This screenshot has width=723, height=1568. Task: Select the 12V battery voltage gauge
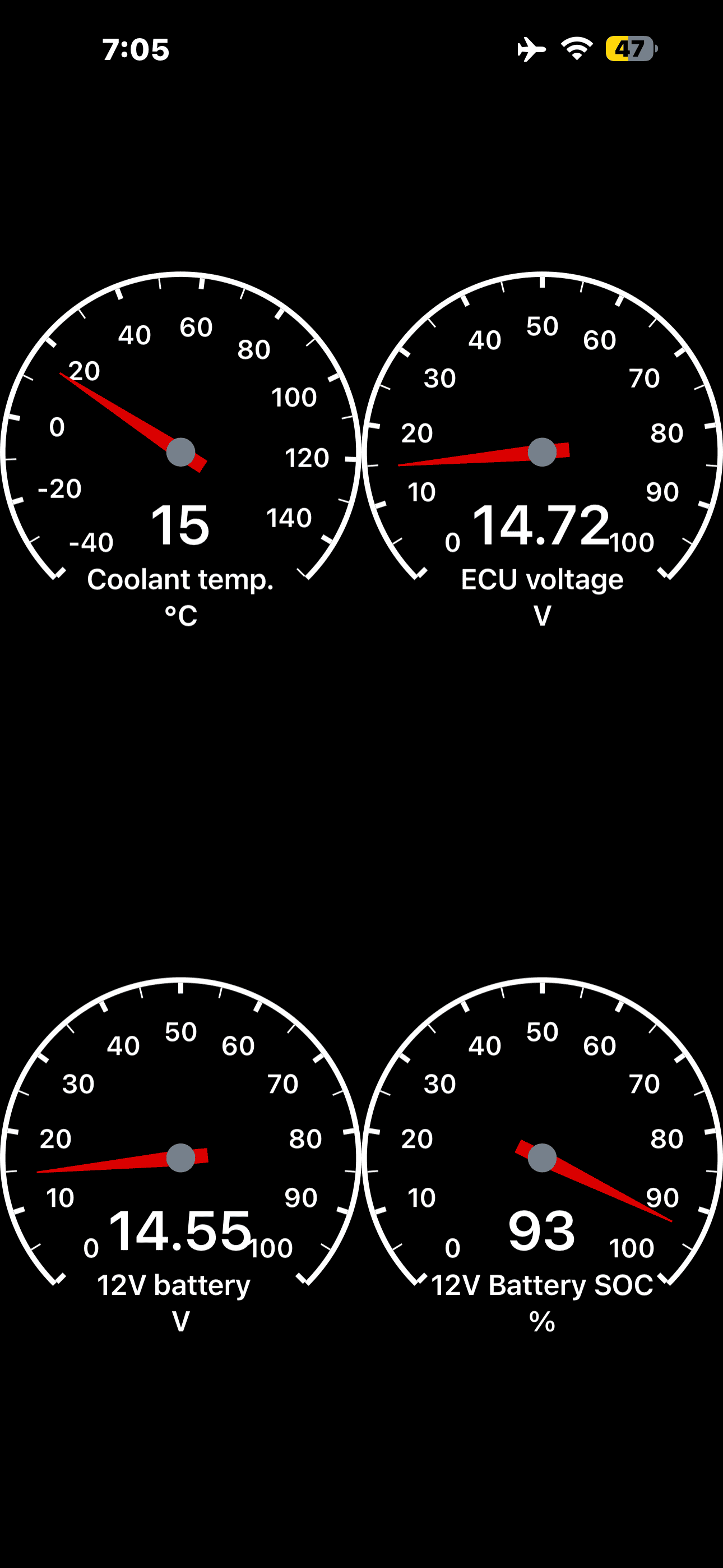click(180, 1157)
